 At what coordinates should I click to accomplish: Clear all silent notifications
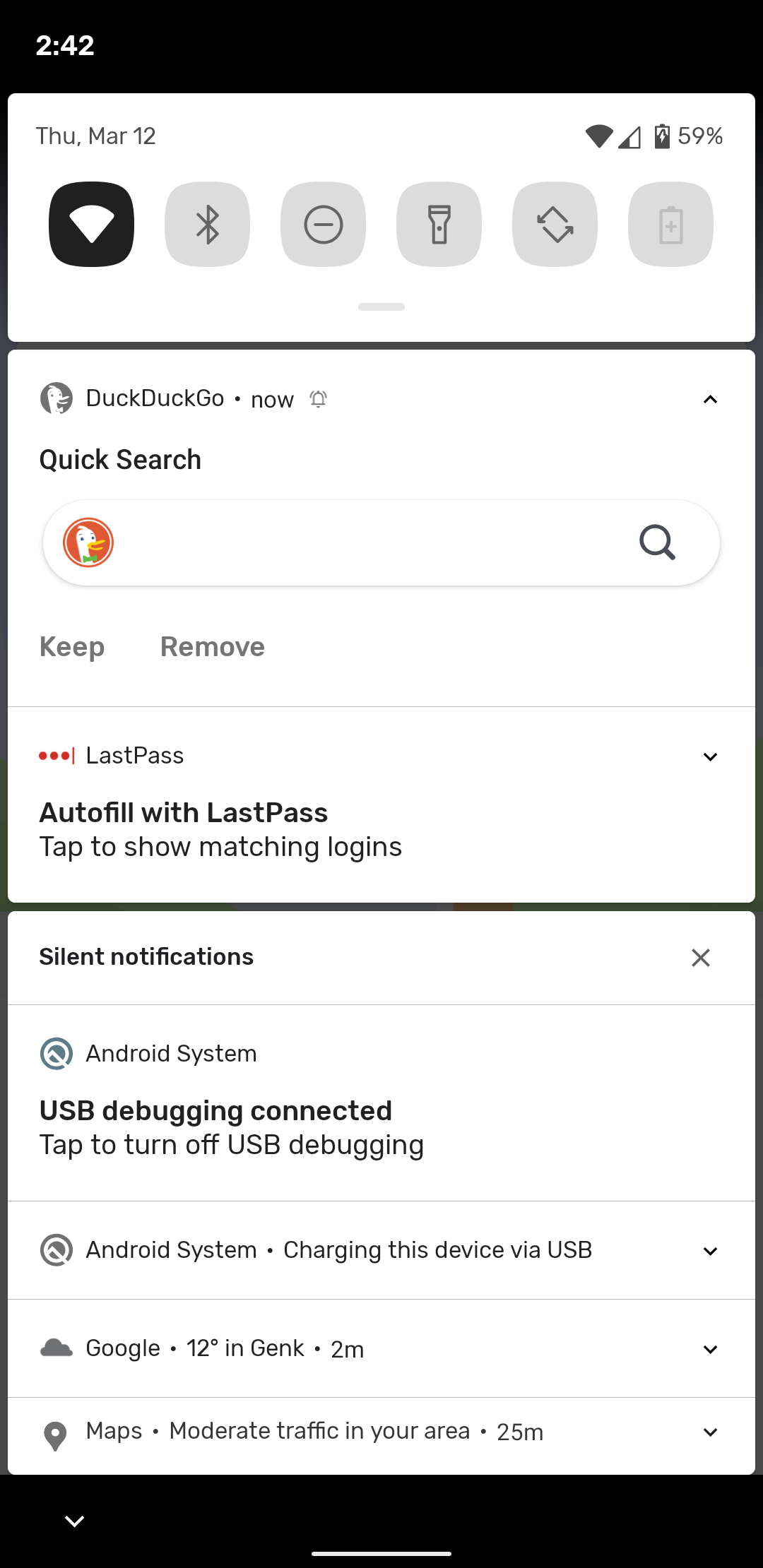tap(700, 958)
